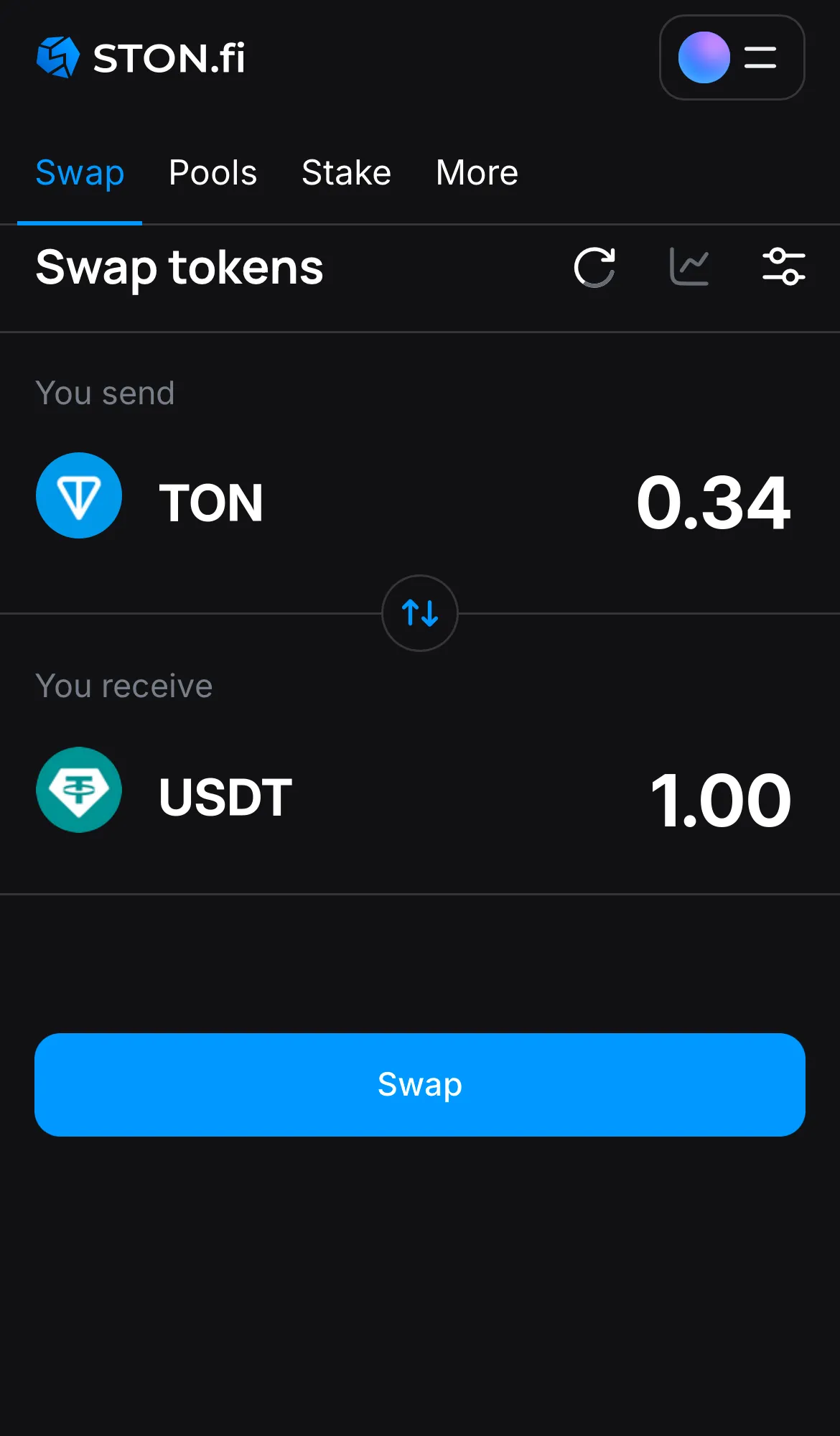Edit the USDT receive amount 1.00
Image resolution: width=840 pixels, height=1436 pixels.
pos(719,798)
